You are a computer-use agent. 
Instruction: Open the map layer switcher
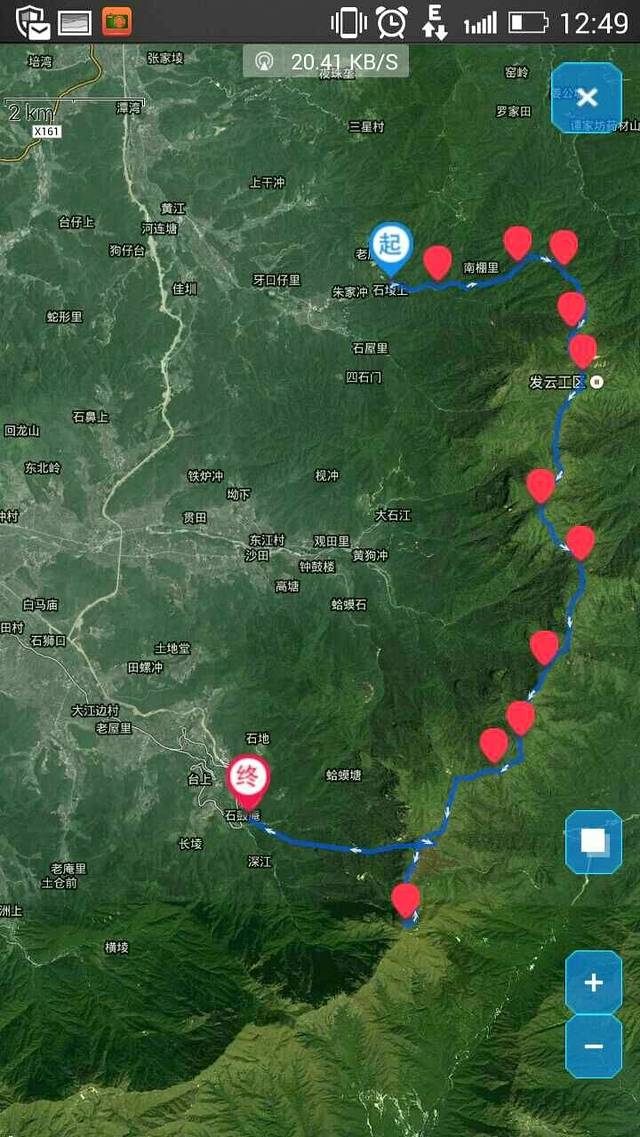593,841
